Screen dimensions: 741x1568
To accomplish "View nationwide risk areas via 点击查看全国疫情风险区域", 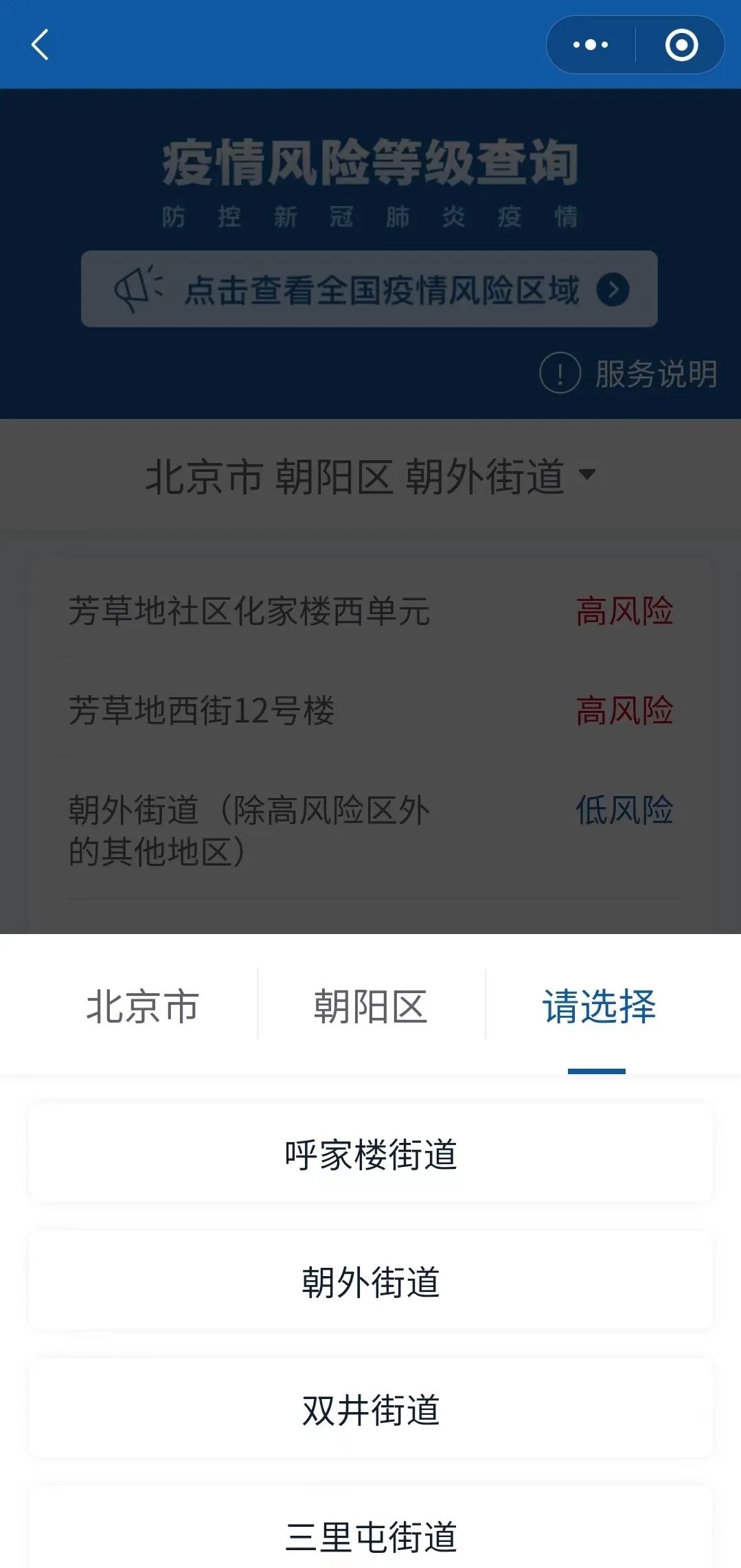I will (369, 289).
